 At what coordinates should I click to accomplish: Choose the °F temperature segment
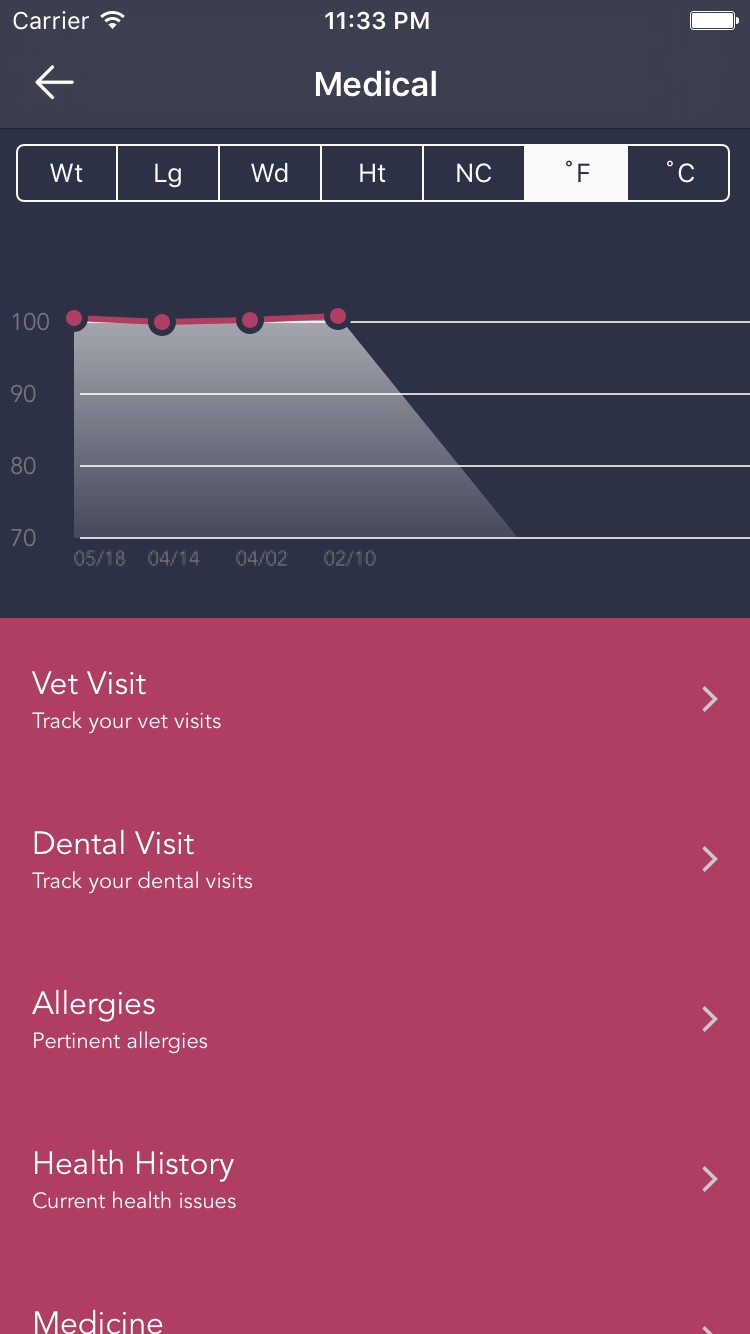(x=576, y=173)
